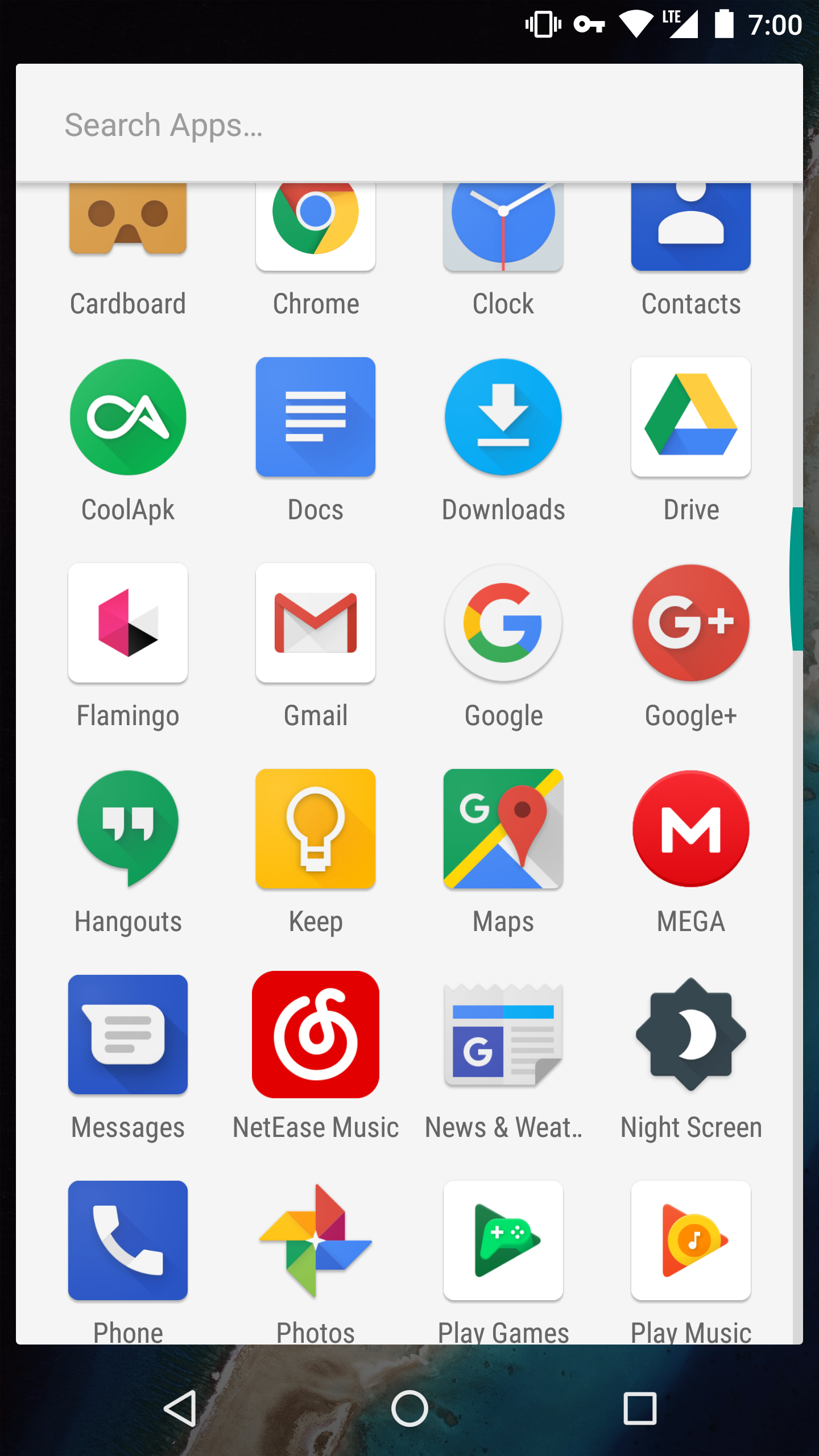
Task: Open the Chrome browser
Action: point(316,227)
